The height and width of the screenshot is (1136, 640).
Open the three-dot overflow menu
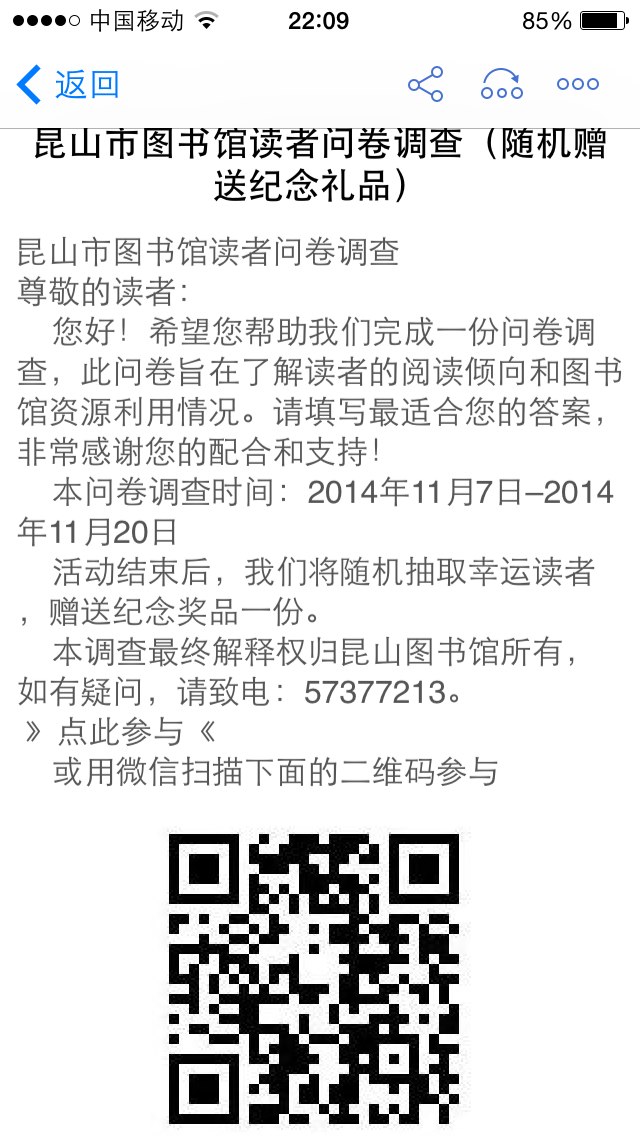point(578,84)
